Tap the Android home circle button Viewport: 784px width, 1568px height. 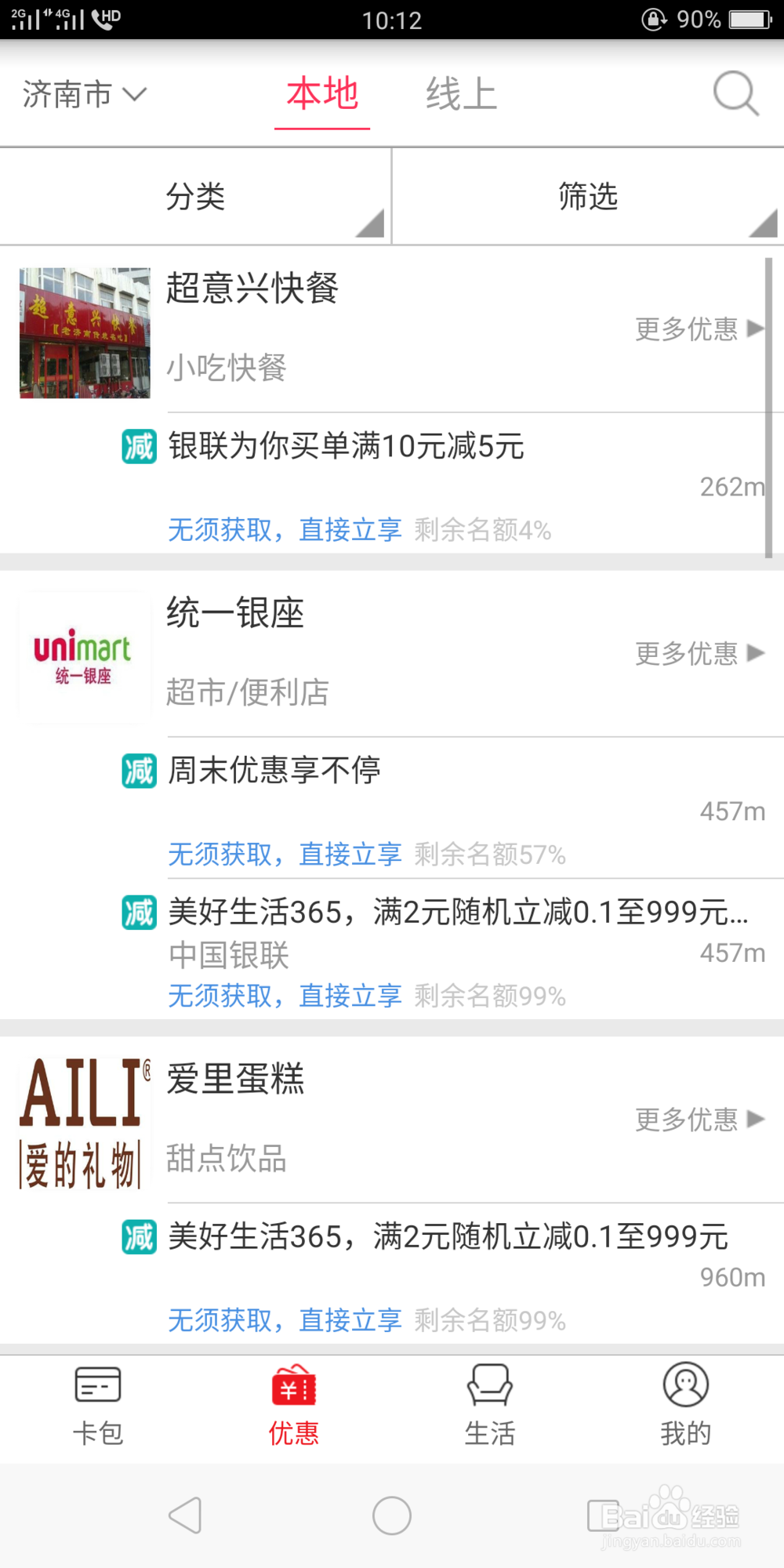392,1515
